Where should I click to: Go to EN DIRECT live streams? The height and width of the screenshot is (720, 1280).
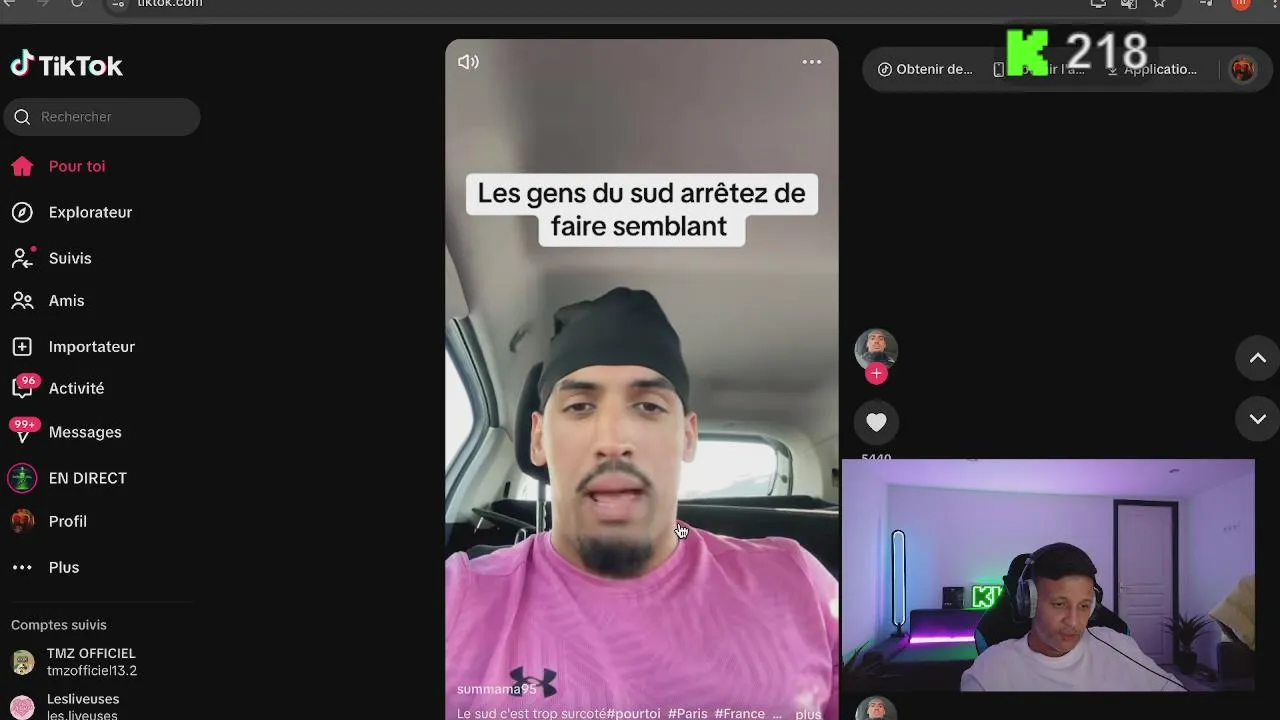point(87,478)
